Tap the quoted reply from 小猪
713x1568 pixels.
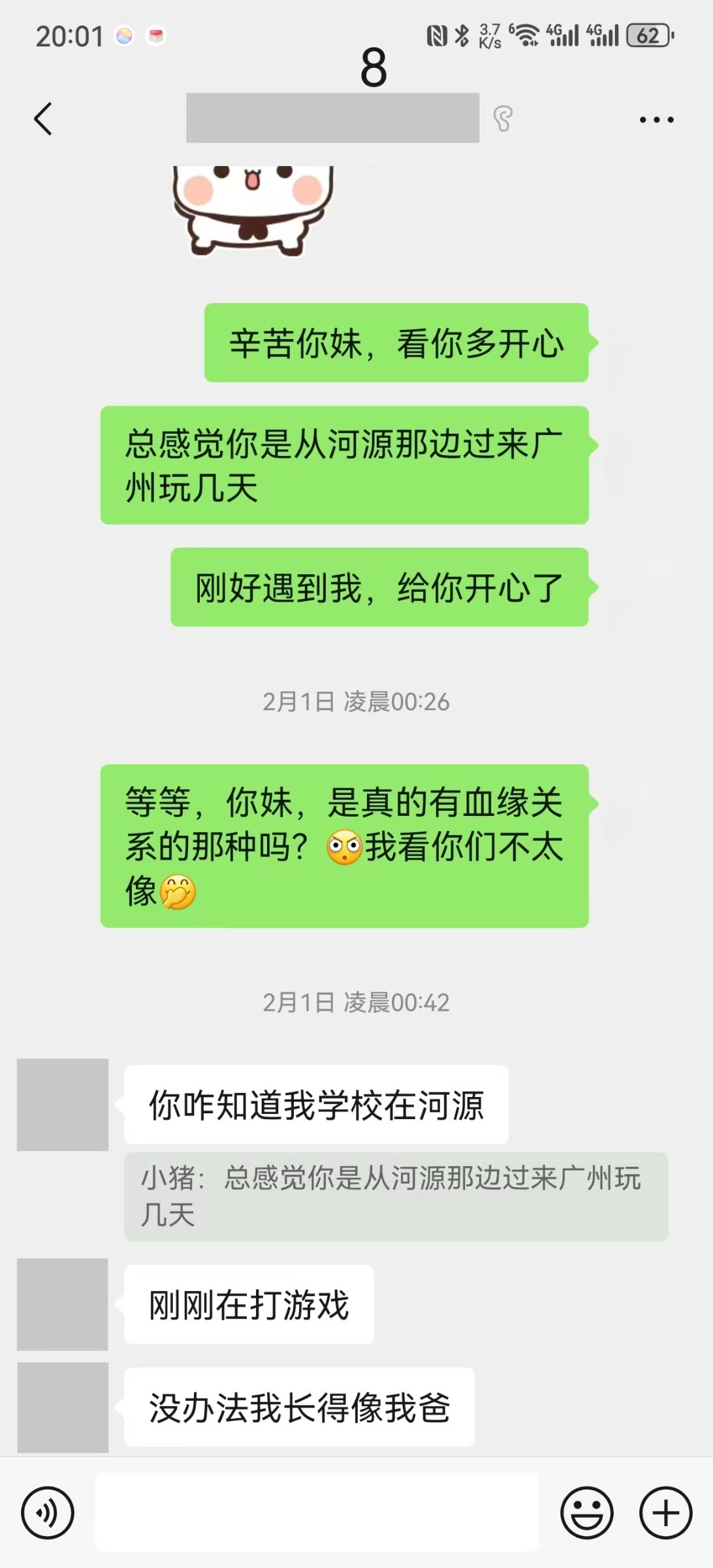[395, 1196]
